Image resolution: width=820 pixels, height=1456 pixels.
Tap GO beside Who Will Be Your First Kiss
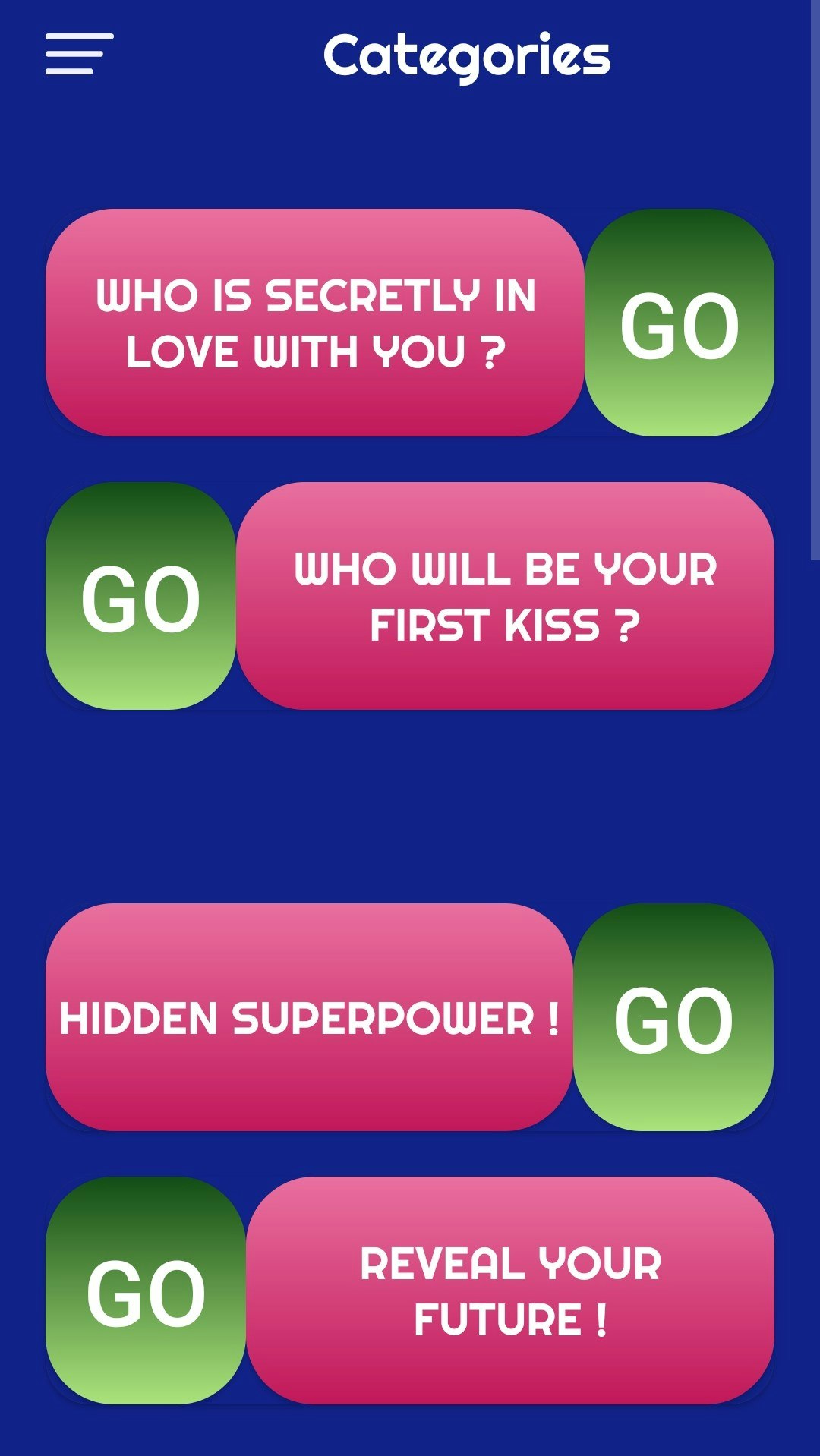point(141,597)
